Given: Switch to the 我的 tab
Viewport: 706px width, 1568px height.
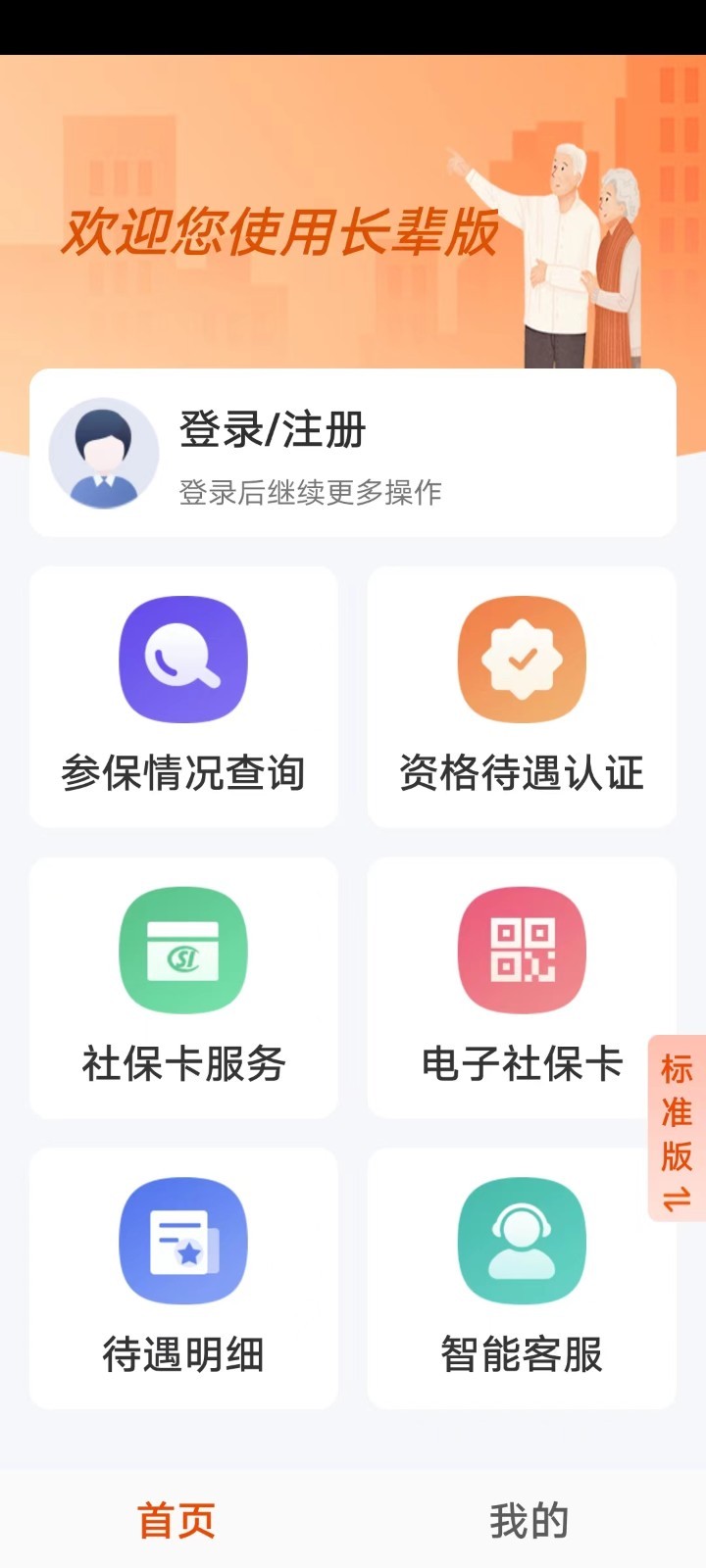Looking at the screenshot, I should pyautogui.click(x=529, y=1521).
